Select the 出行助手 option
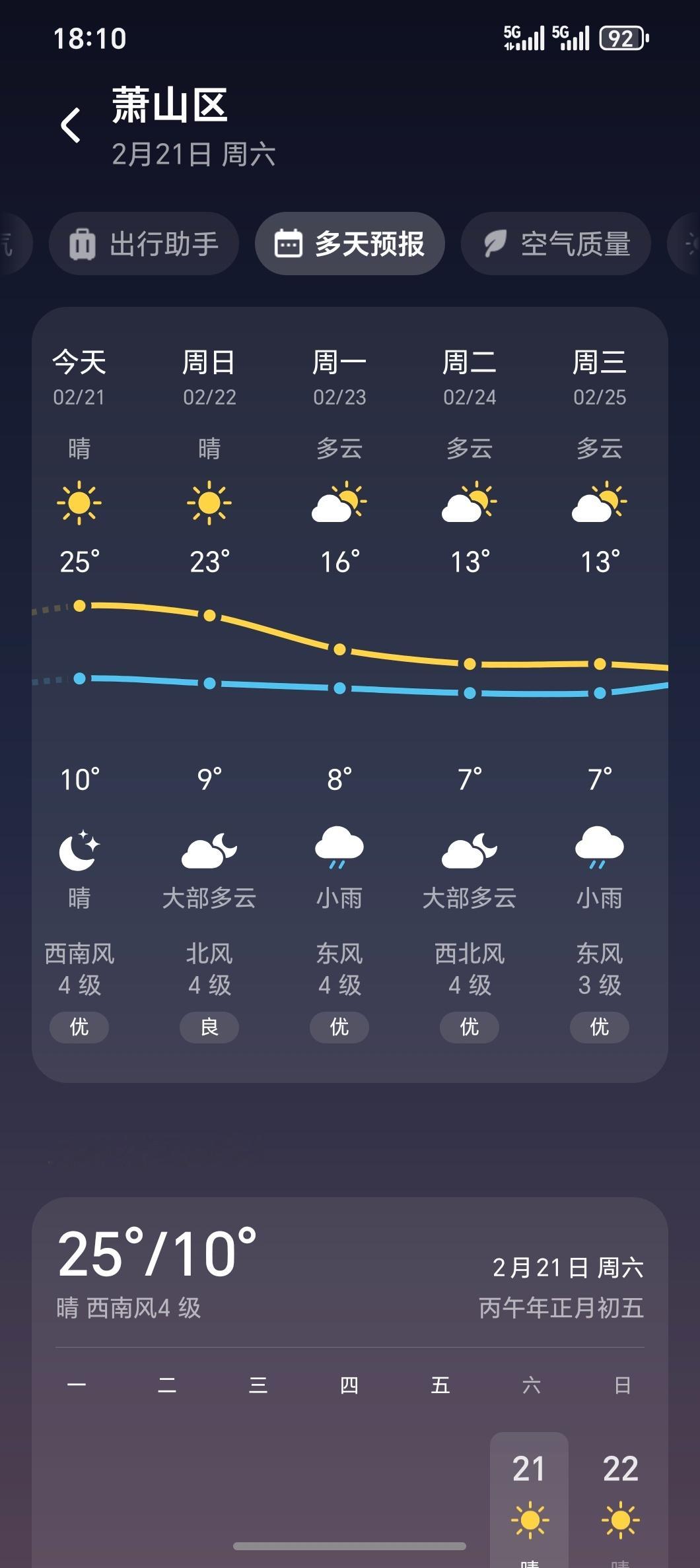The image size is (700, 1568). [145, 244]
